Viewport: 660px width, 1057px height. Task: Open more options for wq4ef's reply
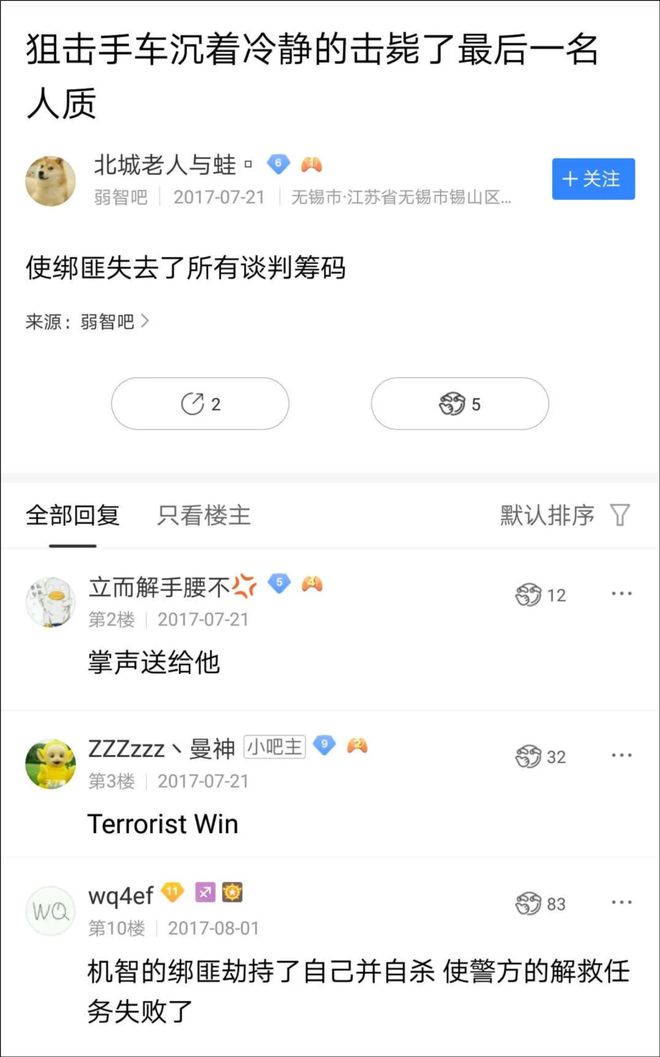[x=622, y=903]
